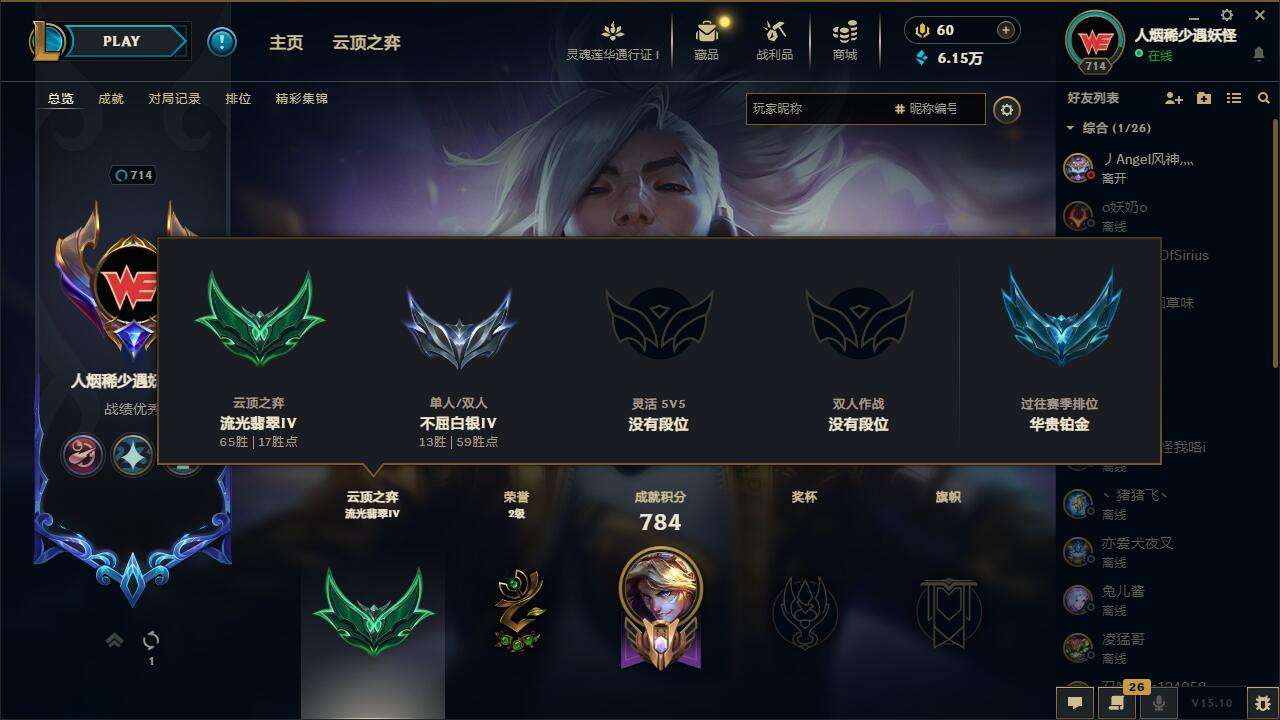This screenshot has width=1280, height=720.
Task: Open the 灵魂莲华通行证 pass
Action: 613,40
